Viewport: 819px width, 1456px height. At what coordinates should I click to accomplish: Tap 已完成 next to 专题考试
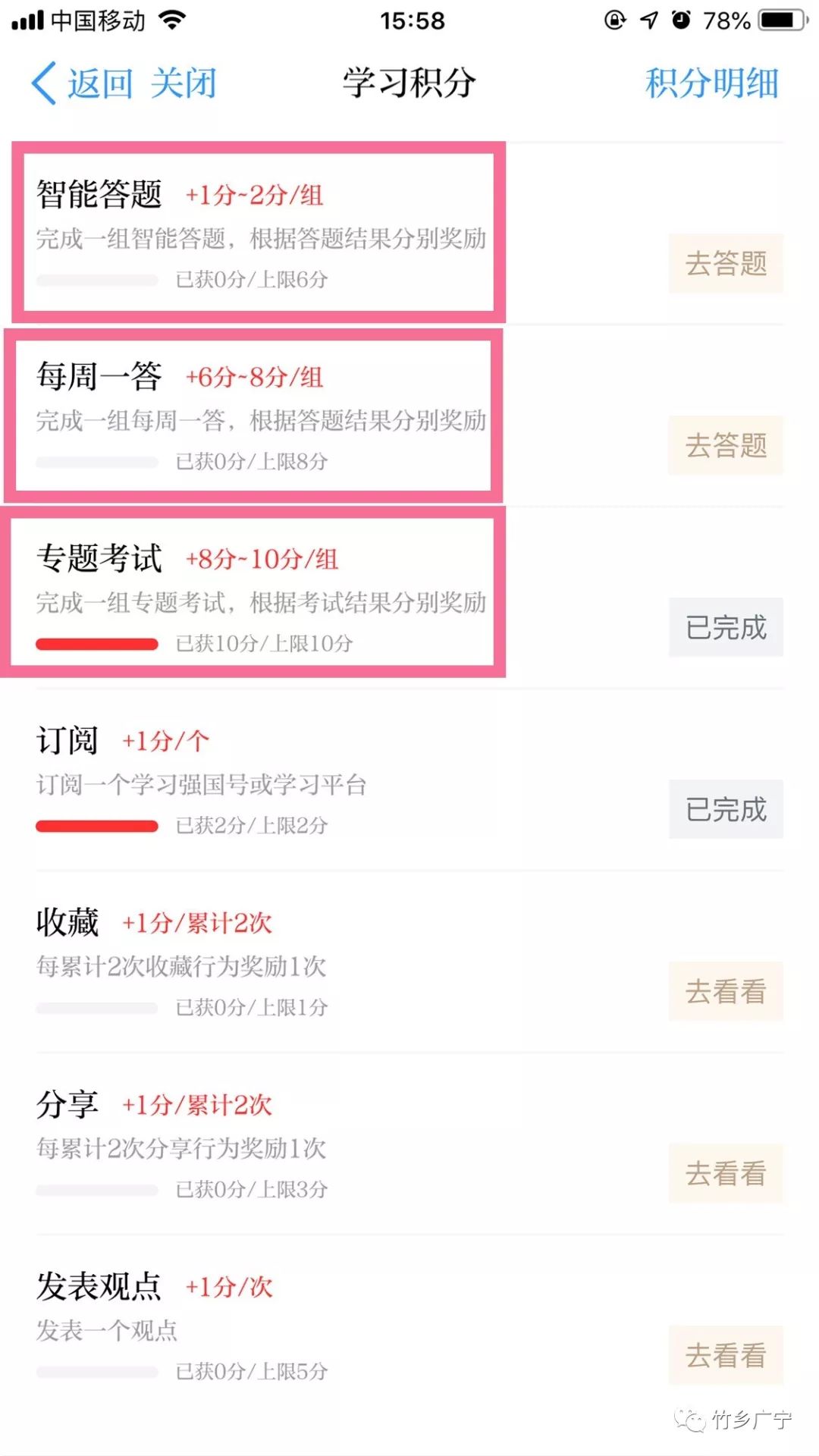(725, 627)
